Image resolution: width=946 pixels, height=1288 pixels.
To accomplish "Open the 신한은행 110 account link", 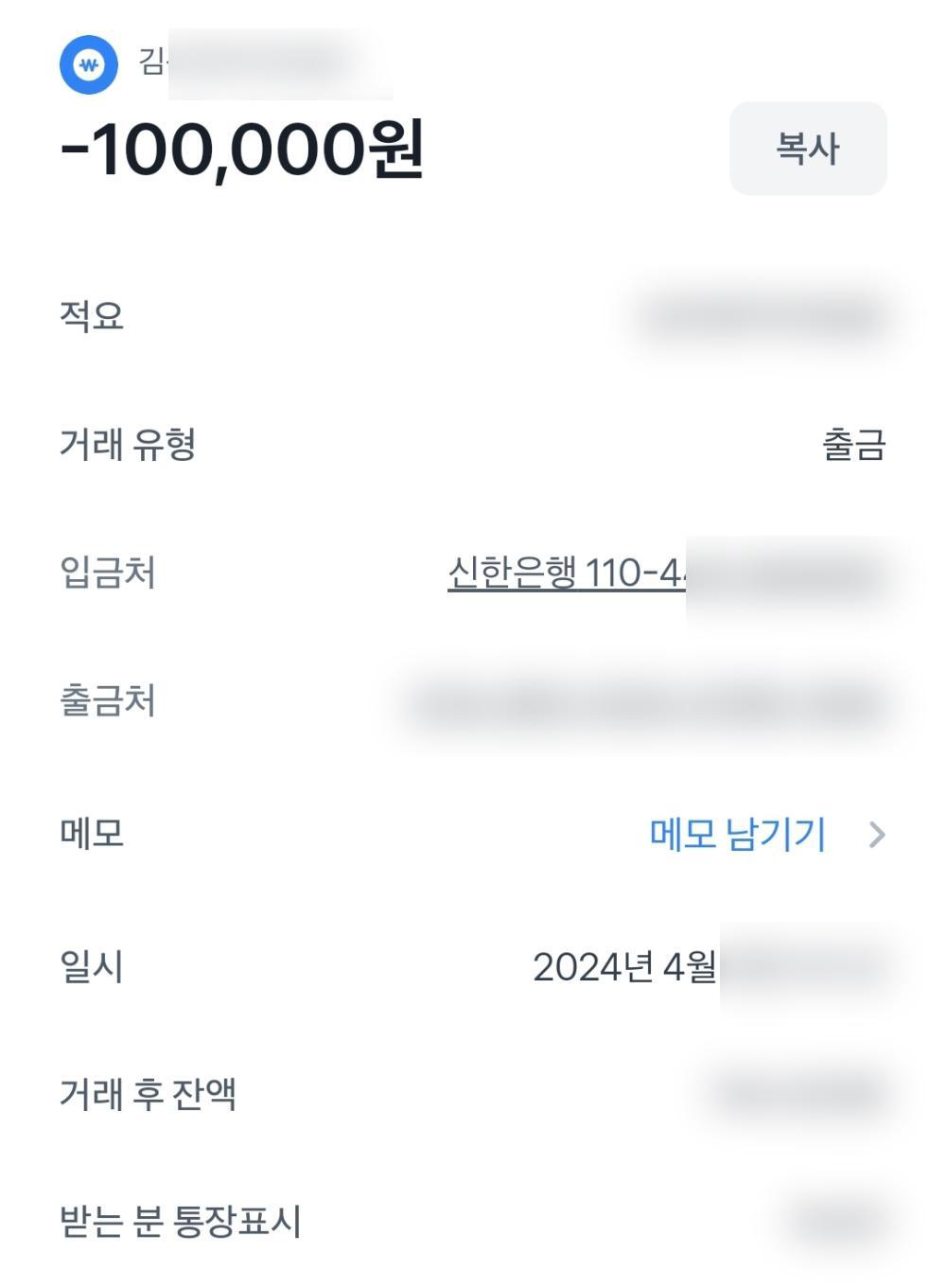I will 565,573.
